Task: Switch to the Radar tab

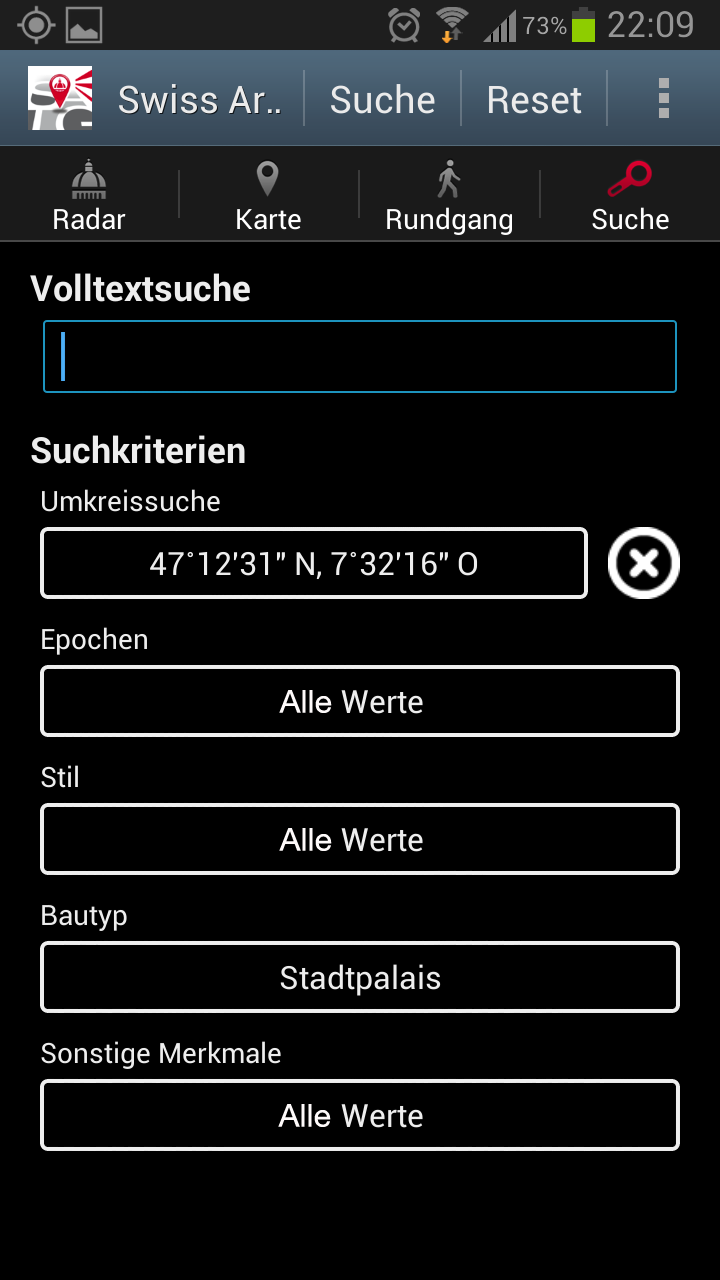Action: (x=89, y=195)
